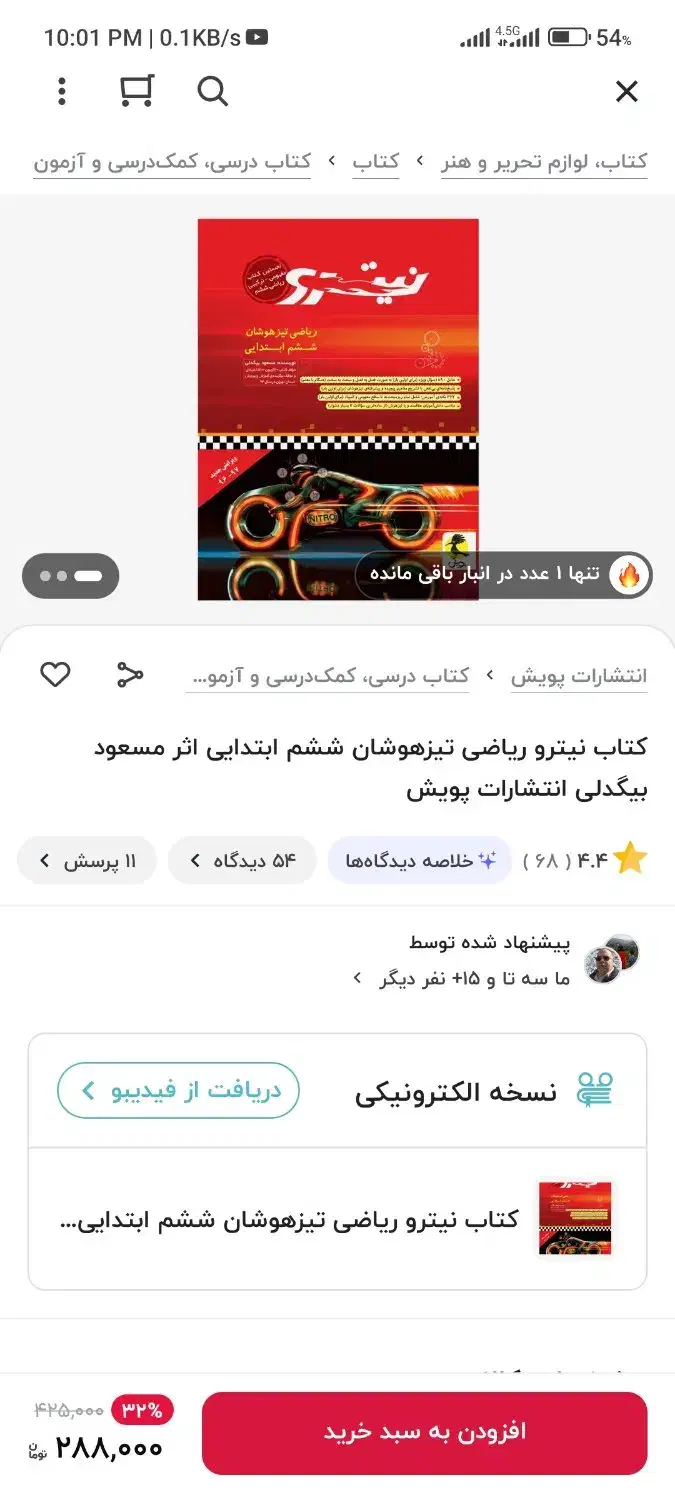Open خلاصه دیدگاه‌ها summary chip
Screen dimensions: 675x1500
(420, 860)
